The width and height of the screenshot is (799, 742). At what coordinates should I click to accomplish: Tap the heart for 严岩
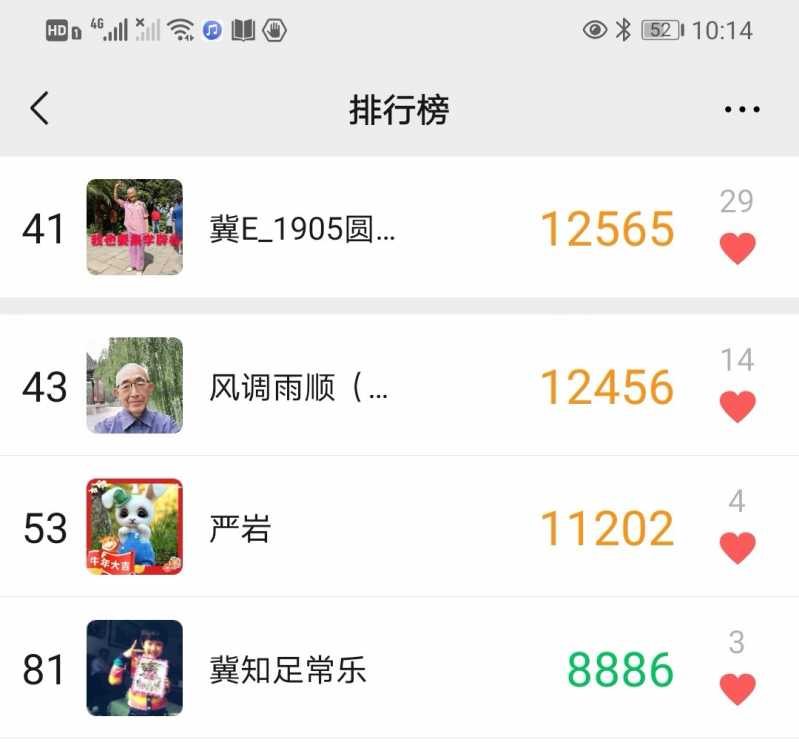point(737,548)
